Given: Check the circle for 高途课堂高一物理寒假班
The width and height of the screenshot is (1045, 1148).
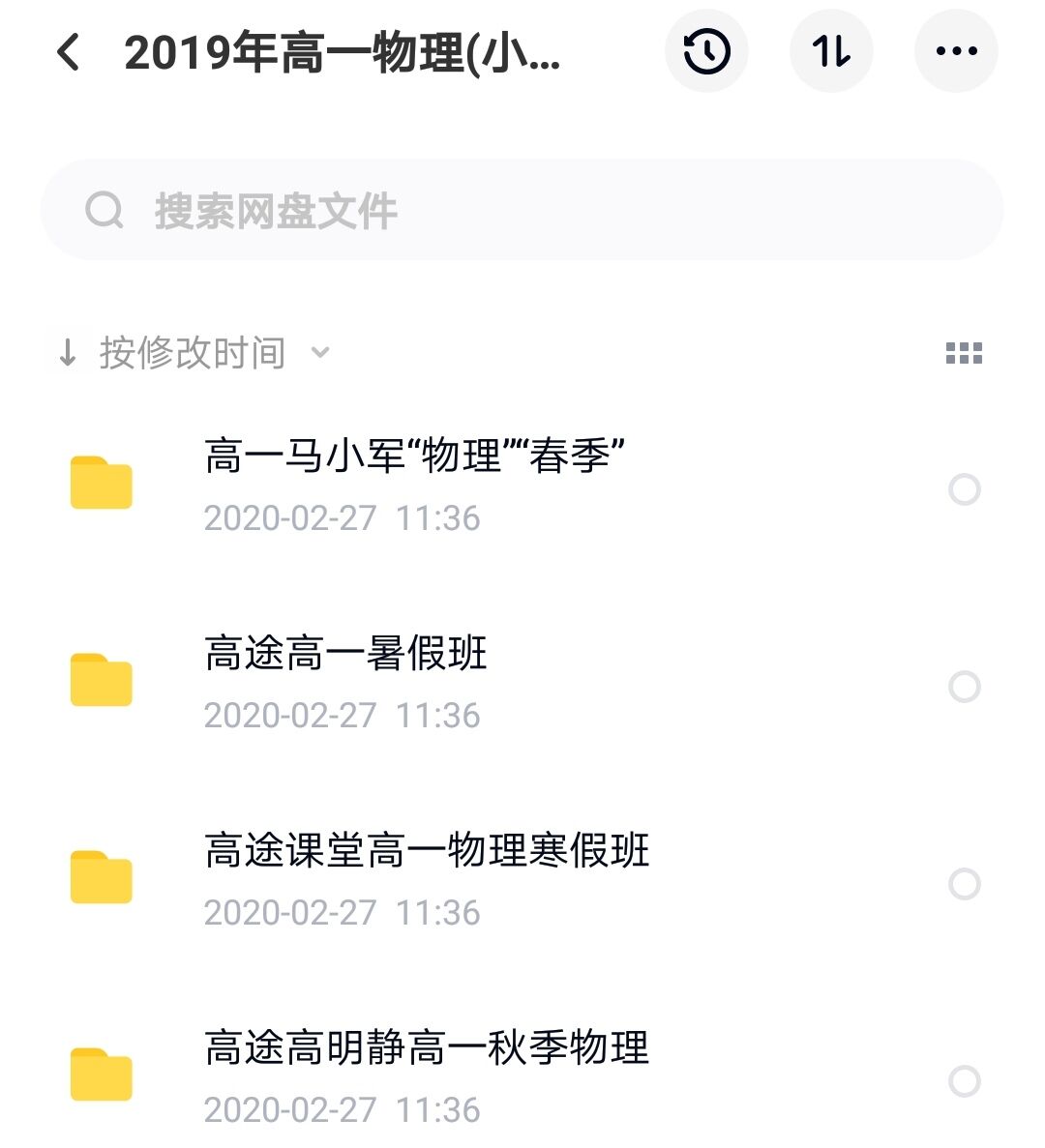Looking at the screenshot, I should pos(965,884).
